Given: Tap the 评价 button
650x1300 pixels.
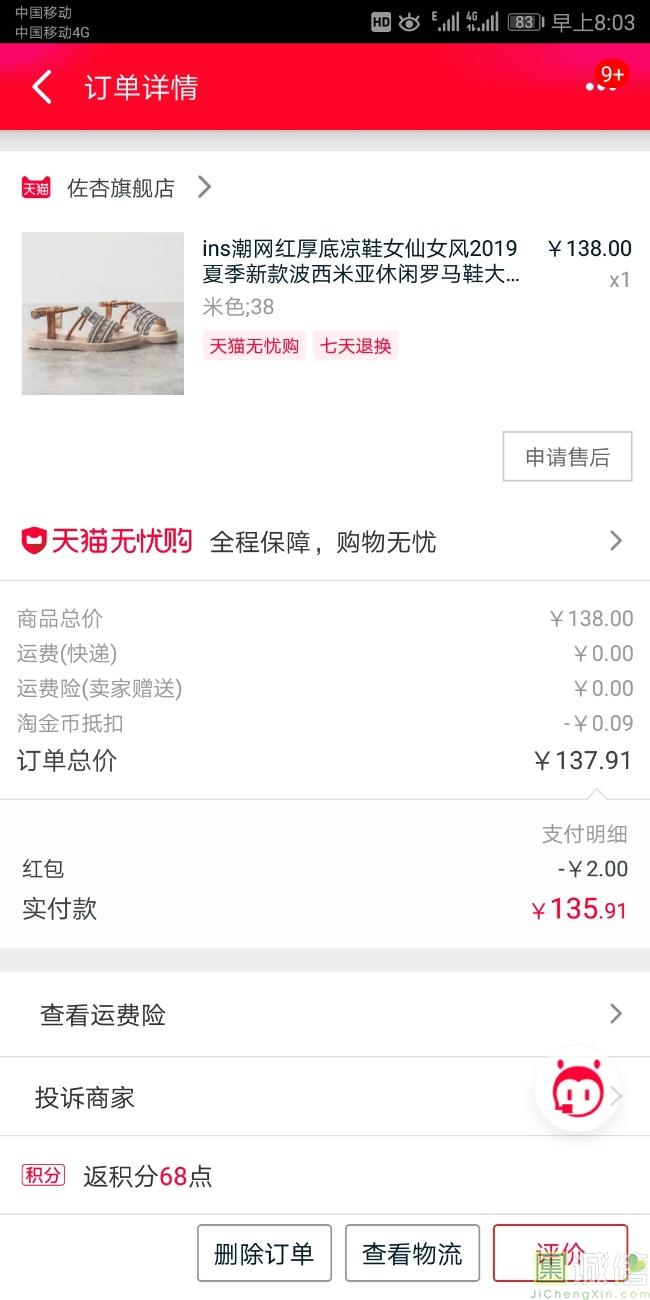Looking at the screenshot, I should coord(560,1253).
